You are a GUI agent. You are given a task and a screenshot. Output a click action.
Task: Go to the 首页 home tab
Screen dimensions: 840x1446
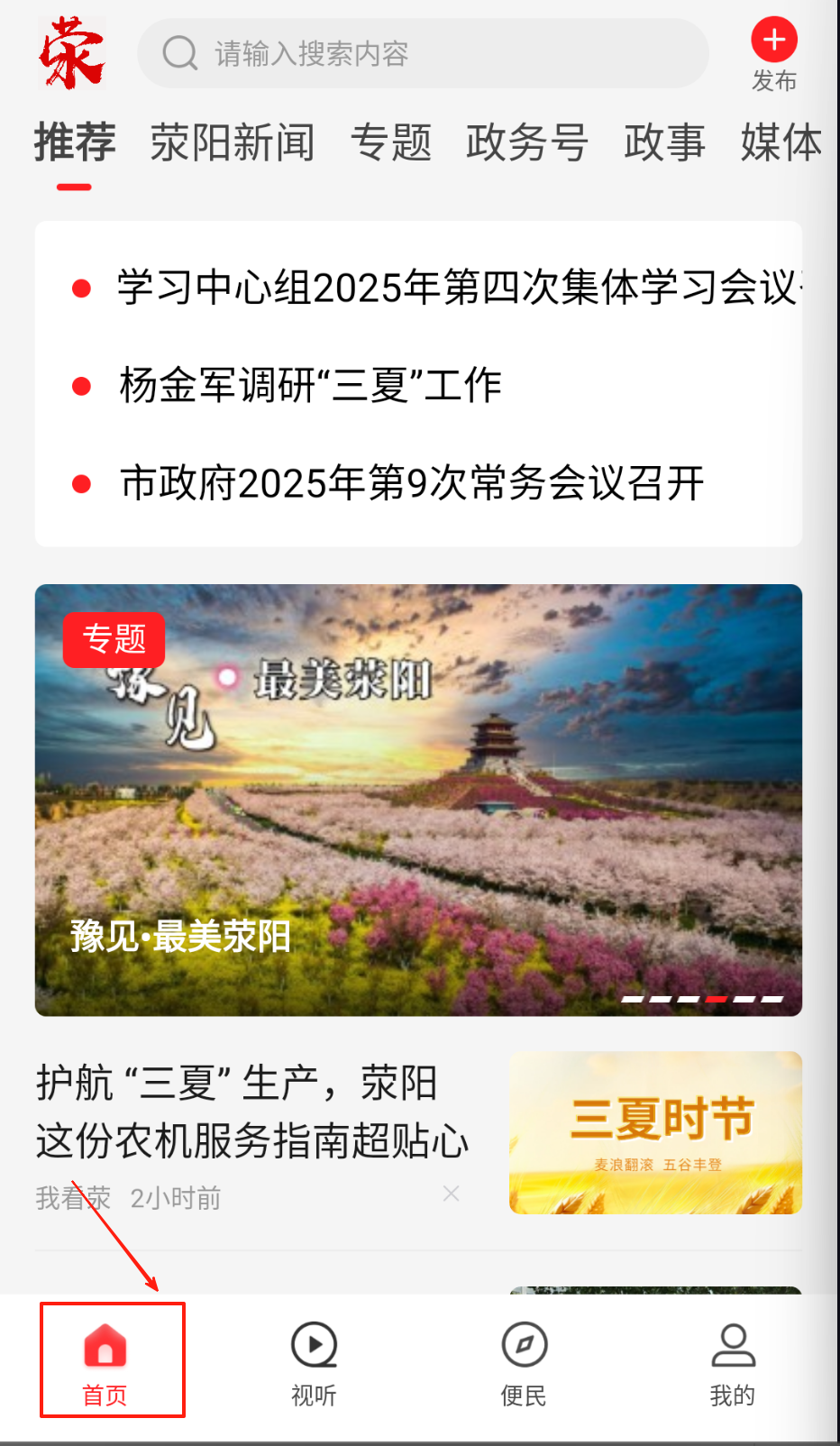(105, 1361)
